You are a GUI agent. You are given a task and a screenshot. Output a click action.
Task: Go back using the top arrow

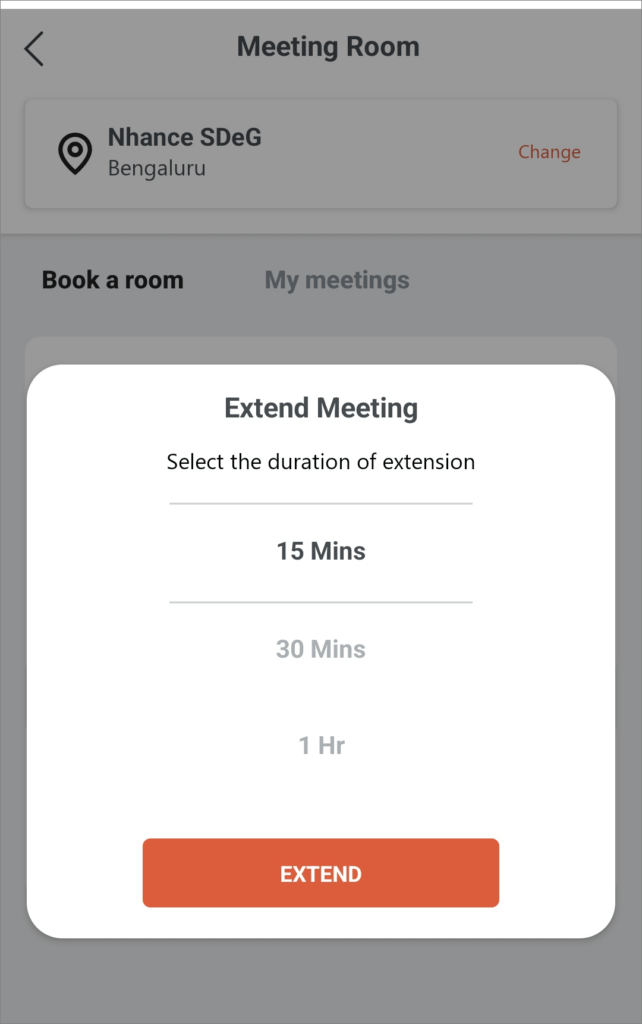35,48
